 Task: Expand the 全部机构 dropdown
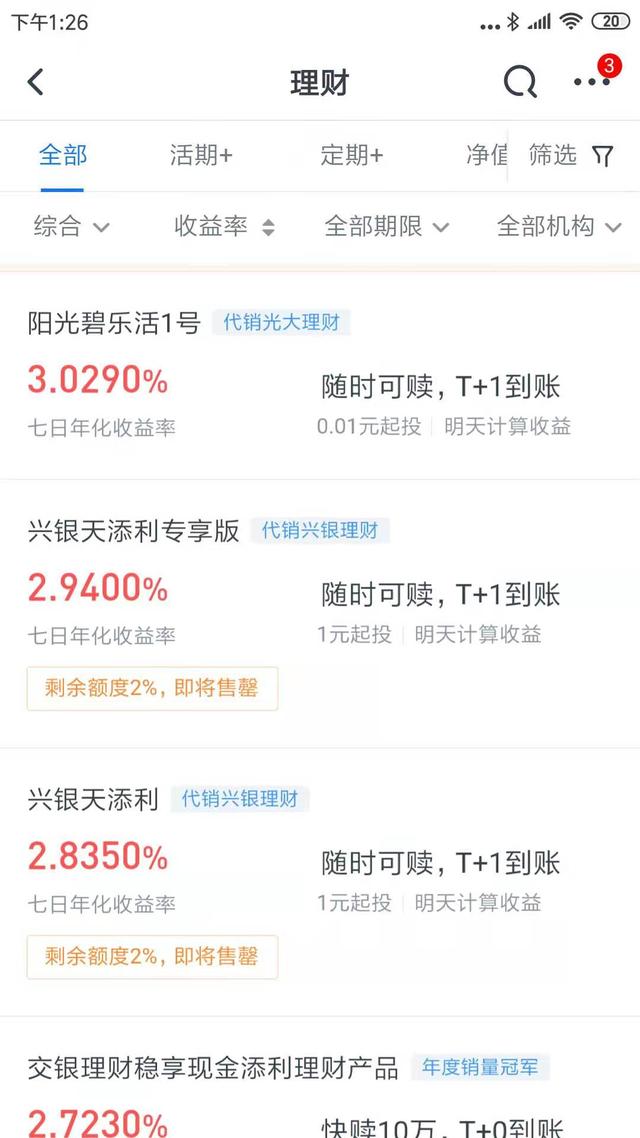click(x=558, y=227)
